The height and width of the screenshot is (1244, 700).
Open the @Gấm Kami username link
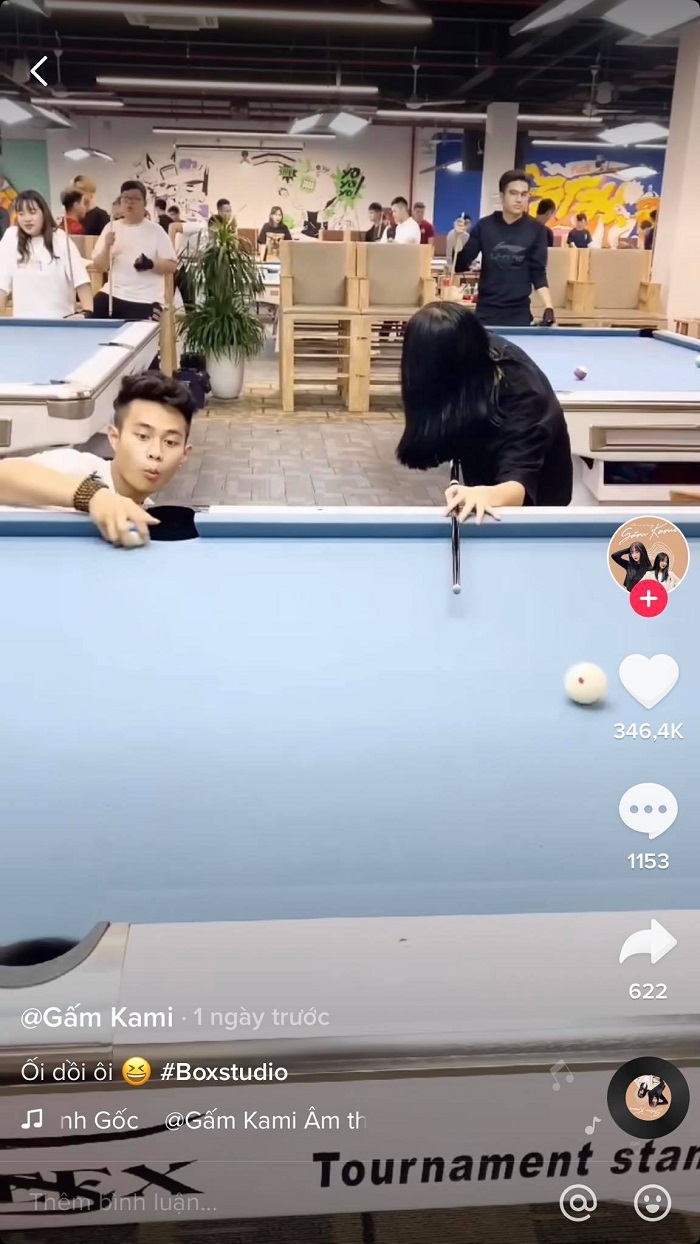click(97, 1018)
